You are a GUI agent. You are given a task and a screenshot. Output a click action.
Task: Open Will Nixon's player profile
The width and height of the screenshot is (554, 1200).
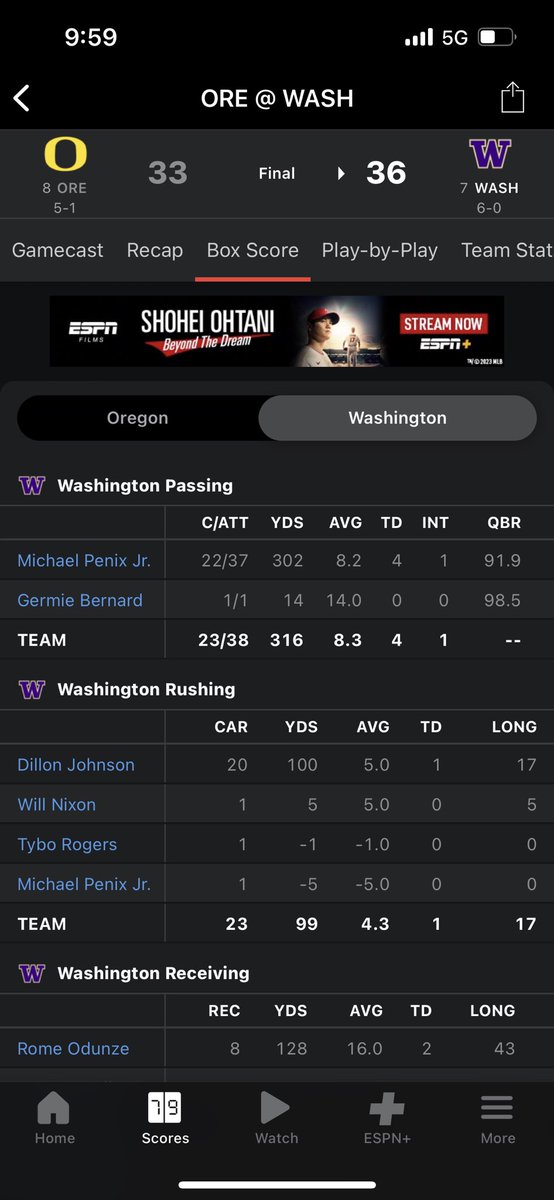point(57,804)
